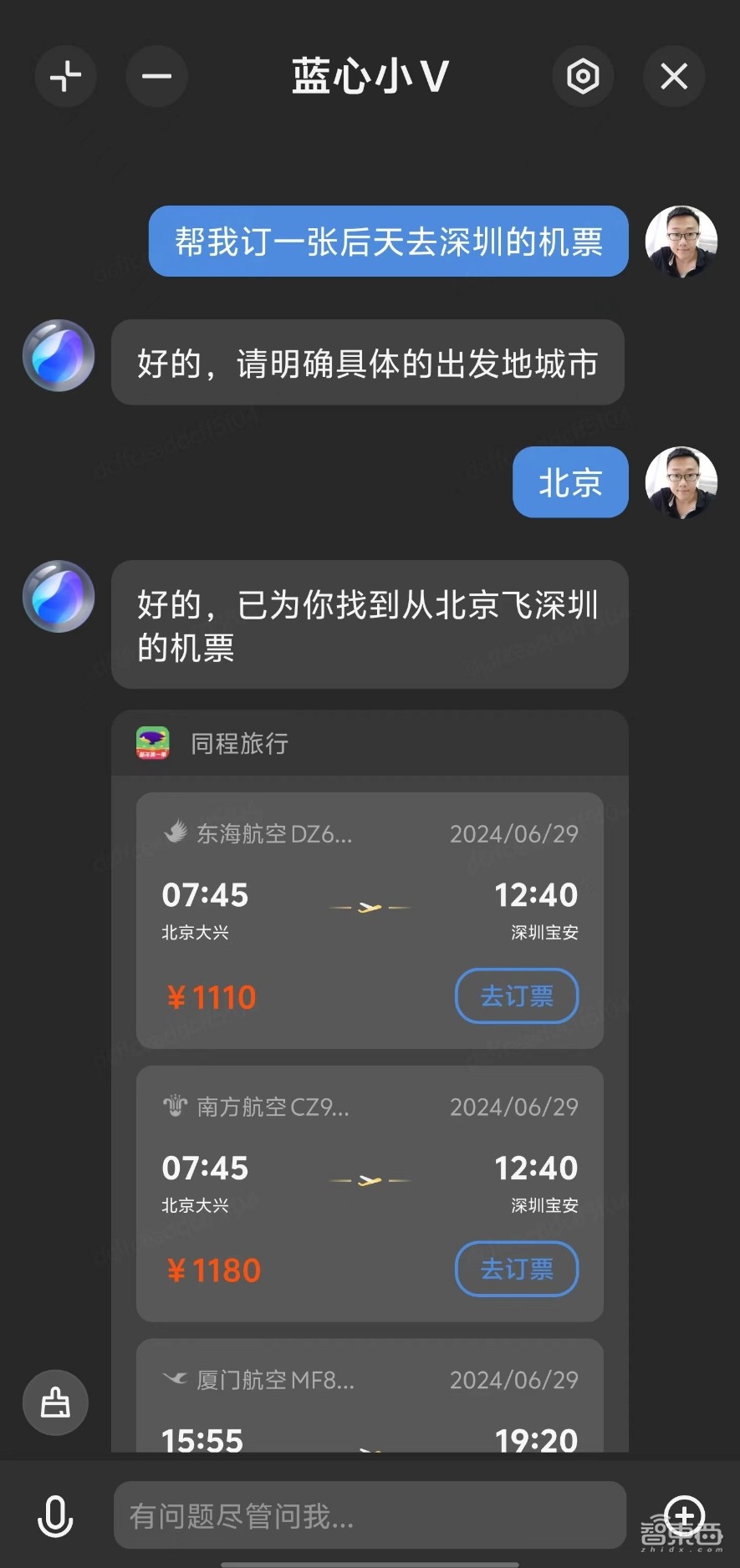Clear the conversation with the broom icon
The height and width of the screenshot is (1568, 740).
tap(55, 1403)
